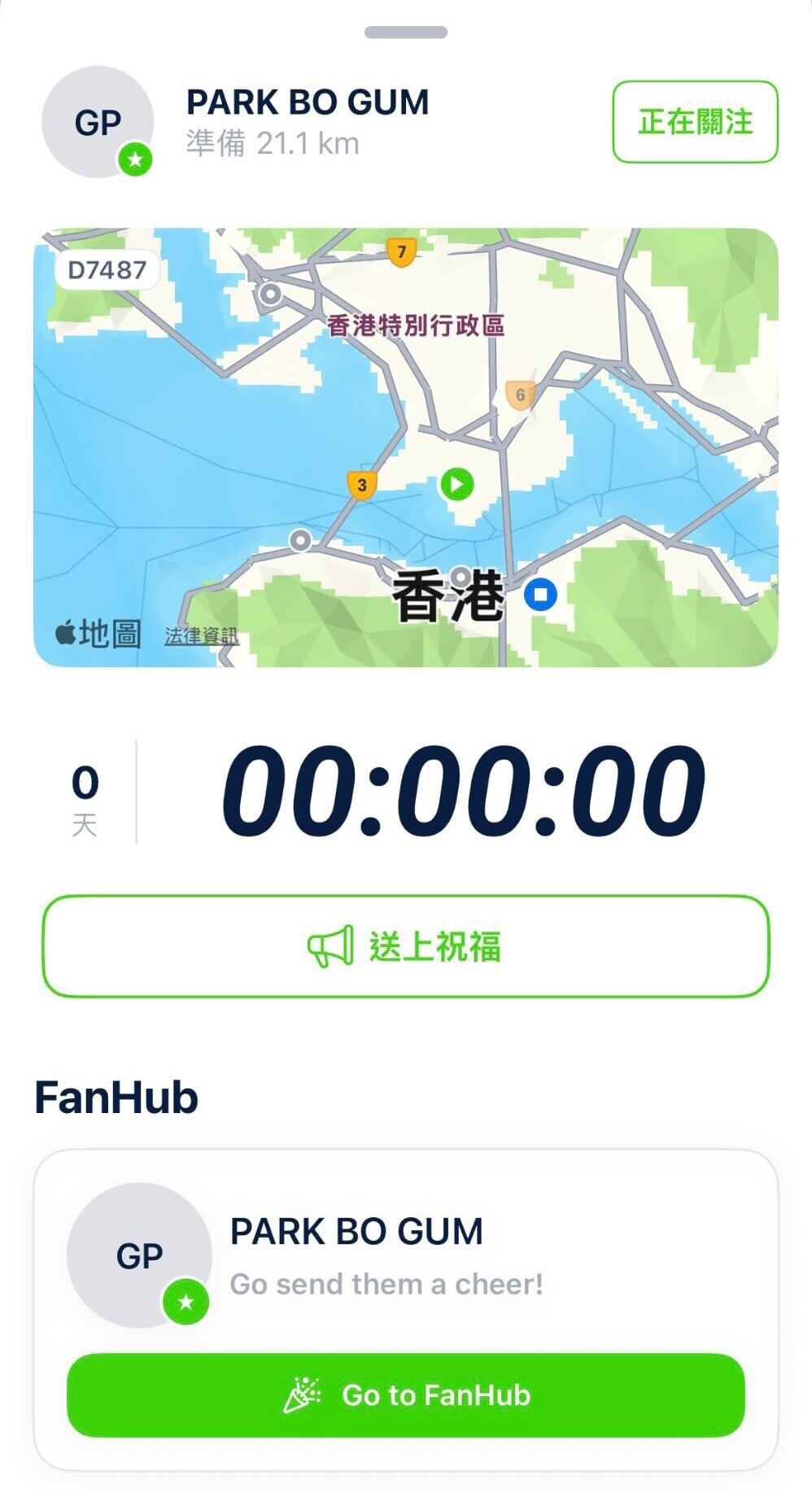Open Go to FanHub

pyautogui.click(x=405, y=1395)
